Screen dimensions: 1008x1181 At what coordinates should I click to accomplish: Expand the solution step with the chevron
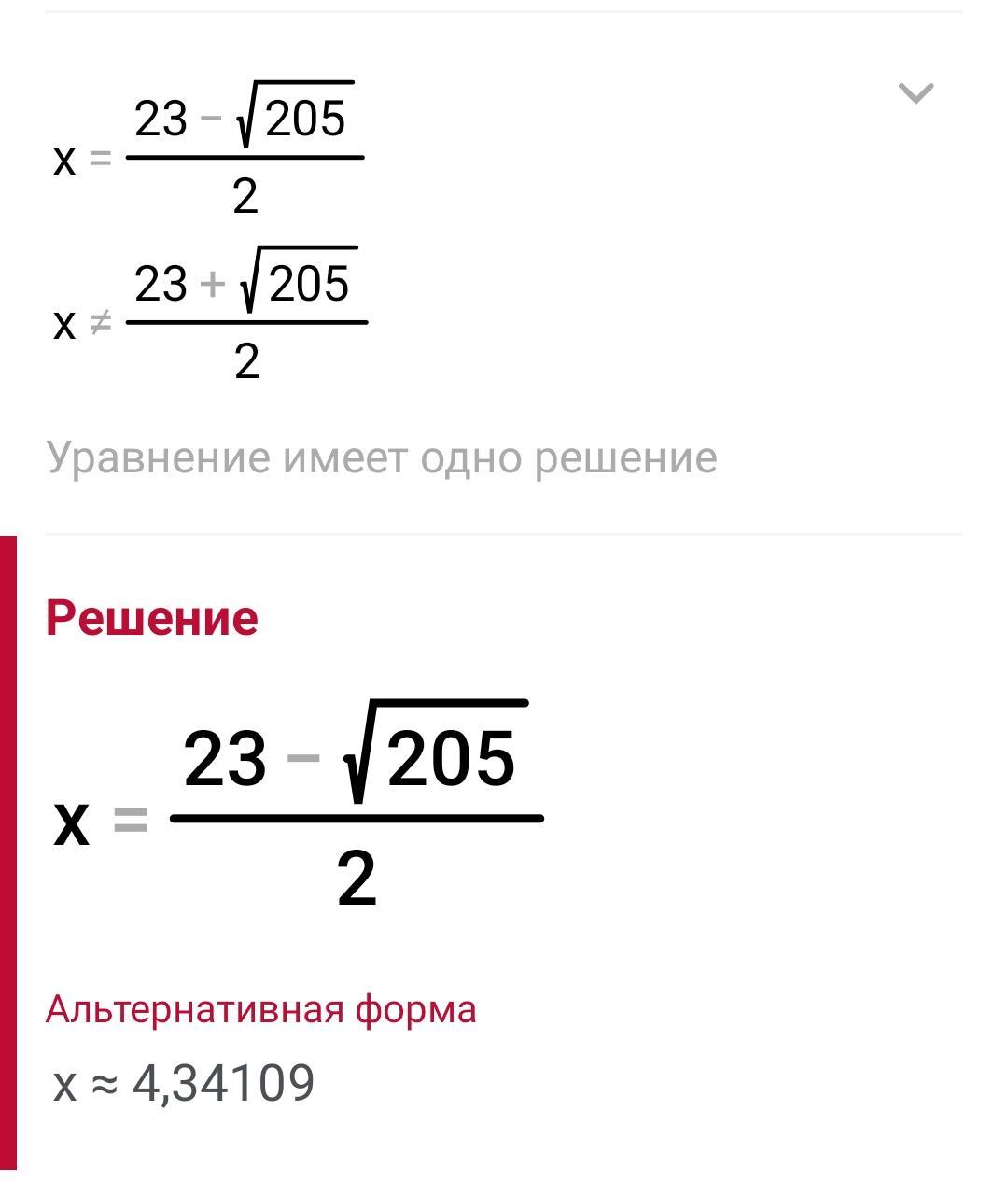tap(915, 93)
